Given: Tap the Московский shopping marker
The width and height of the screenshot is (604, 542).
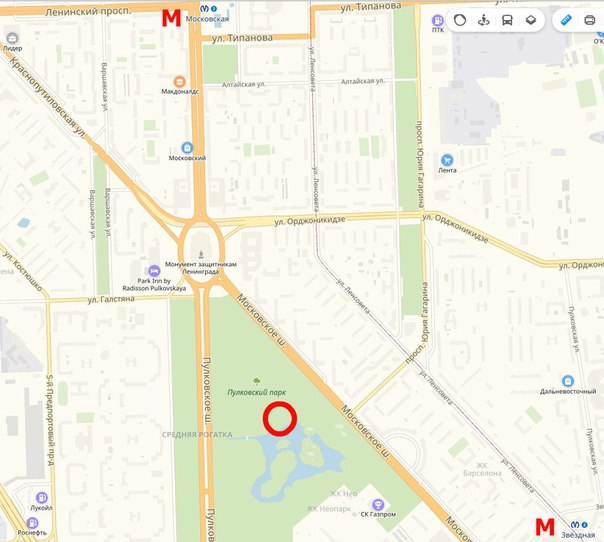Looking at the screenshot, I should click(186, 147).
